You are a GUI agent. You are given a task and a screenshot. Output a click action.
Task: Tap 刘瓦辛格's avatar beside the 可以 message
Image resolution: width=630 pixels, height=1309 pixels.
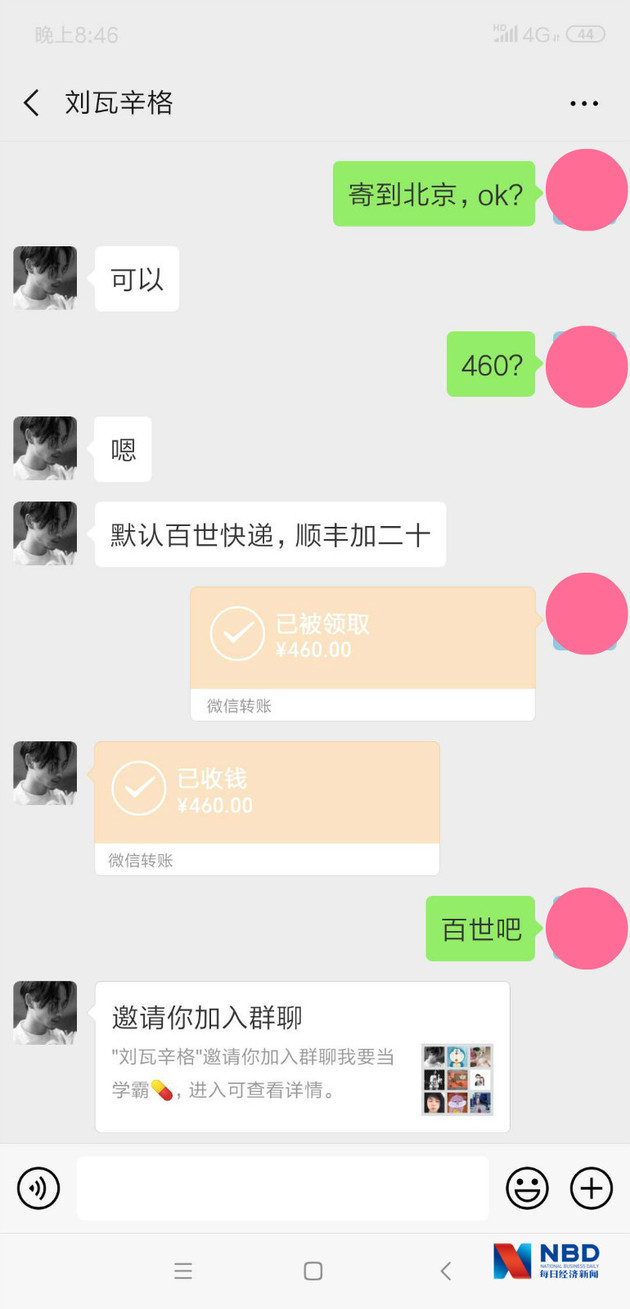(x=45, y=278)
